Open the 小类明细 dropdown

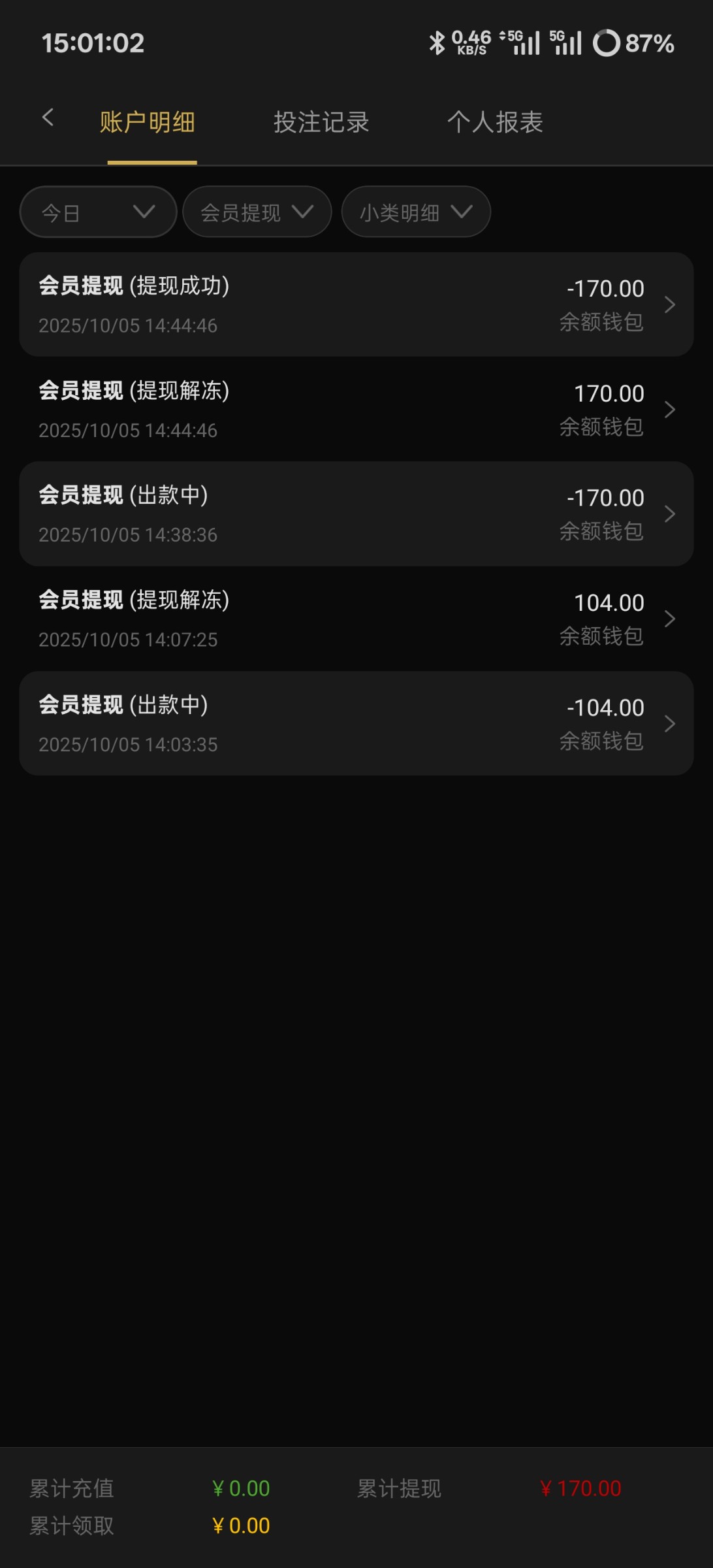pos(415,211)
